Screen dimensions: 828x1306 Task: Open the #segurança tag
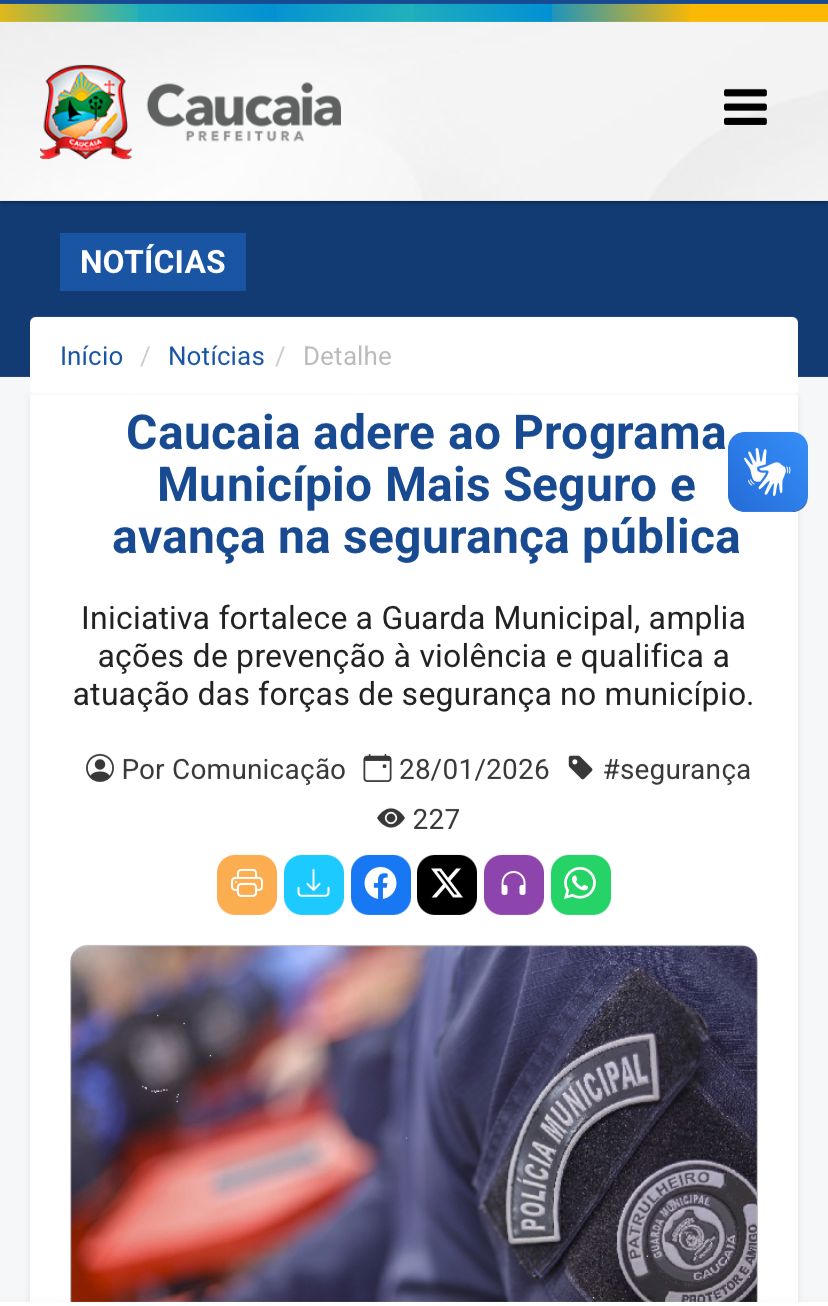[676, 769]
